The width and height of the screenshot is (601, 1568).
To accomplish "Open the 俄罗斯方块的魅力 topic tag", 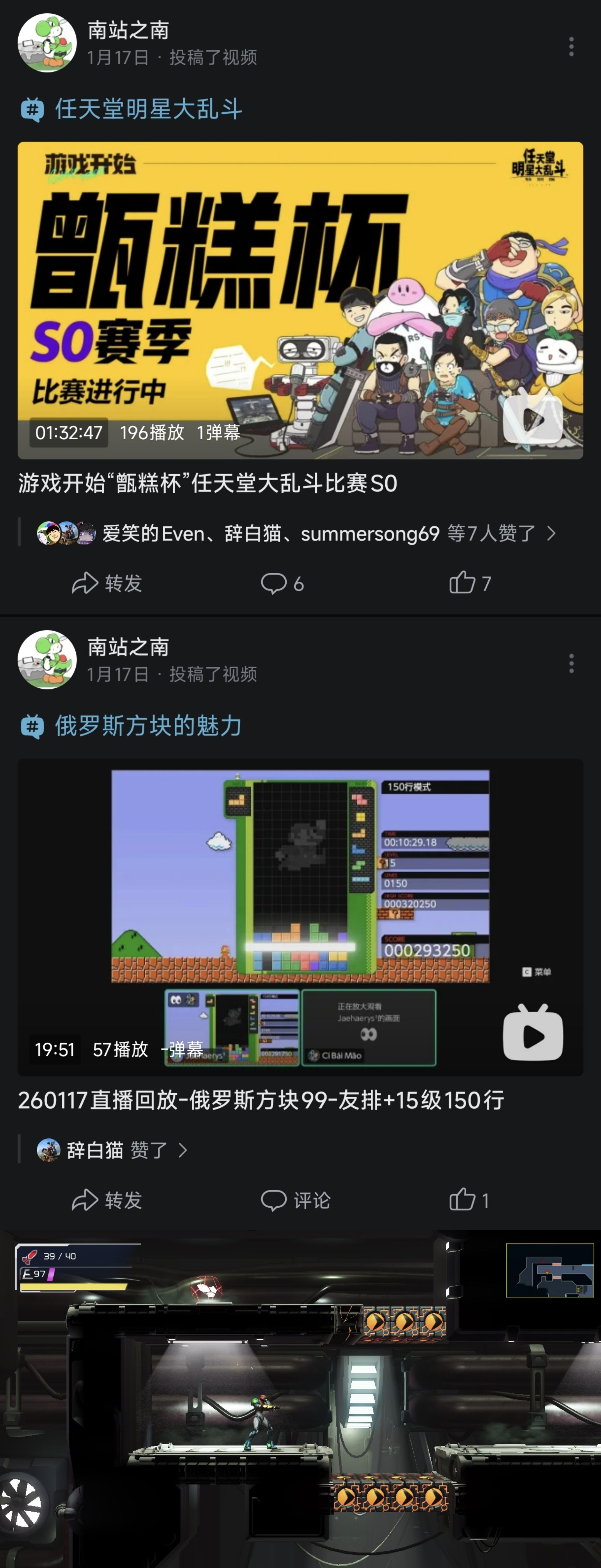I will pyautogui.click(x=132, y=726).
